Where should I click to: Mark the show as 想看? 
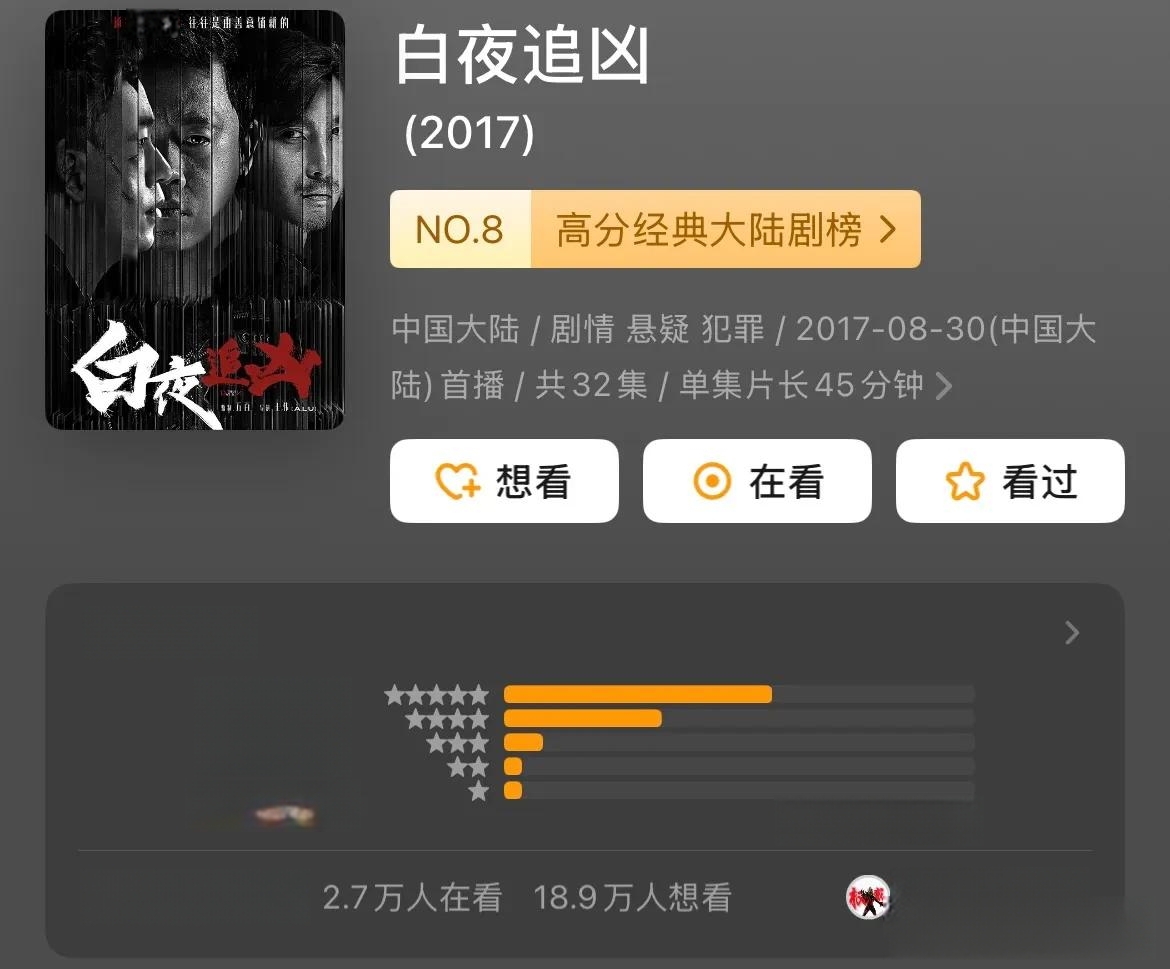(504, 481)
